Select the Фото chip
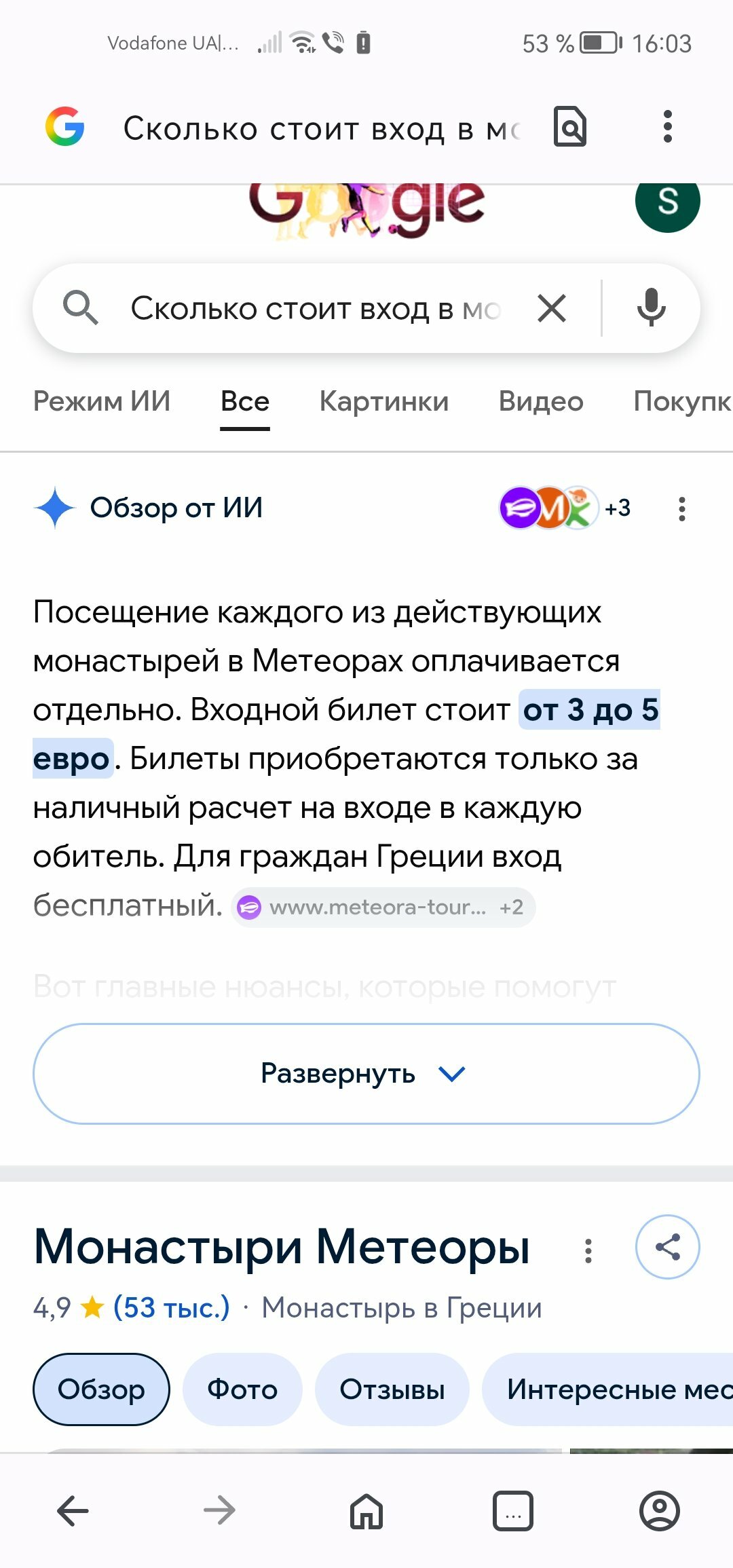 242,1389
